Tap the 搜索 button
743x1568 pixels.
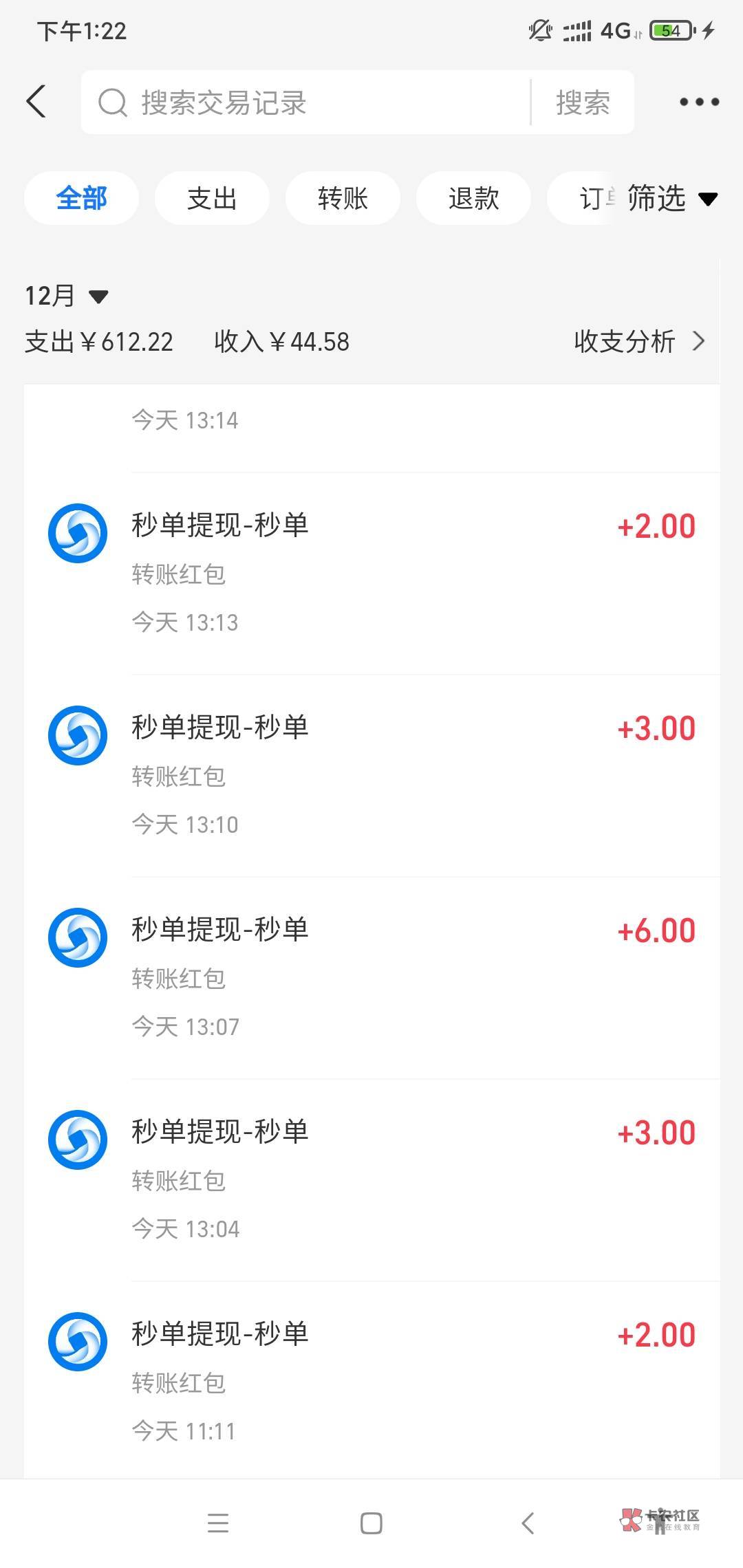pos(583,102)
